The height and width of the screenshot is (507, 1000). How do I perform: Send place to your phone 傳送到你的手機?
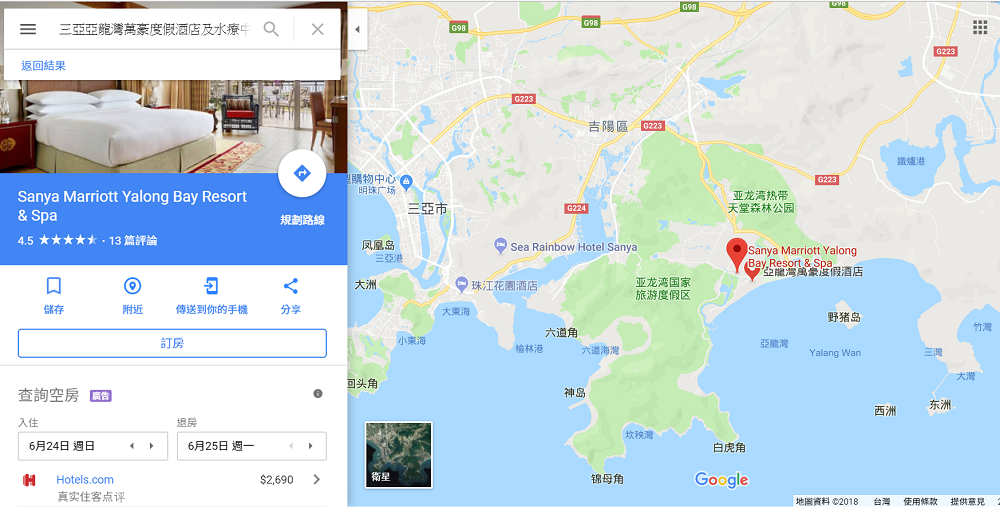coord(211,295)
